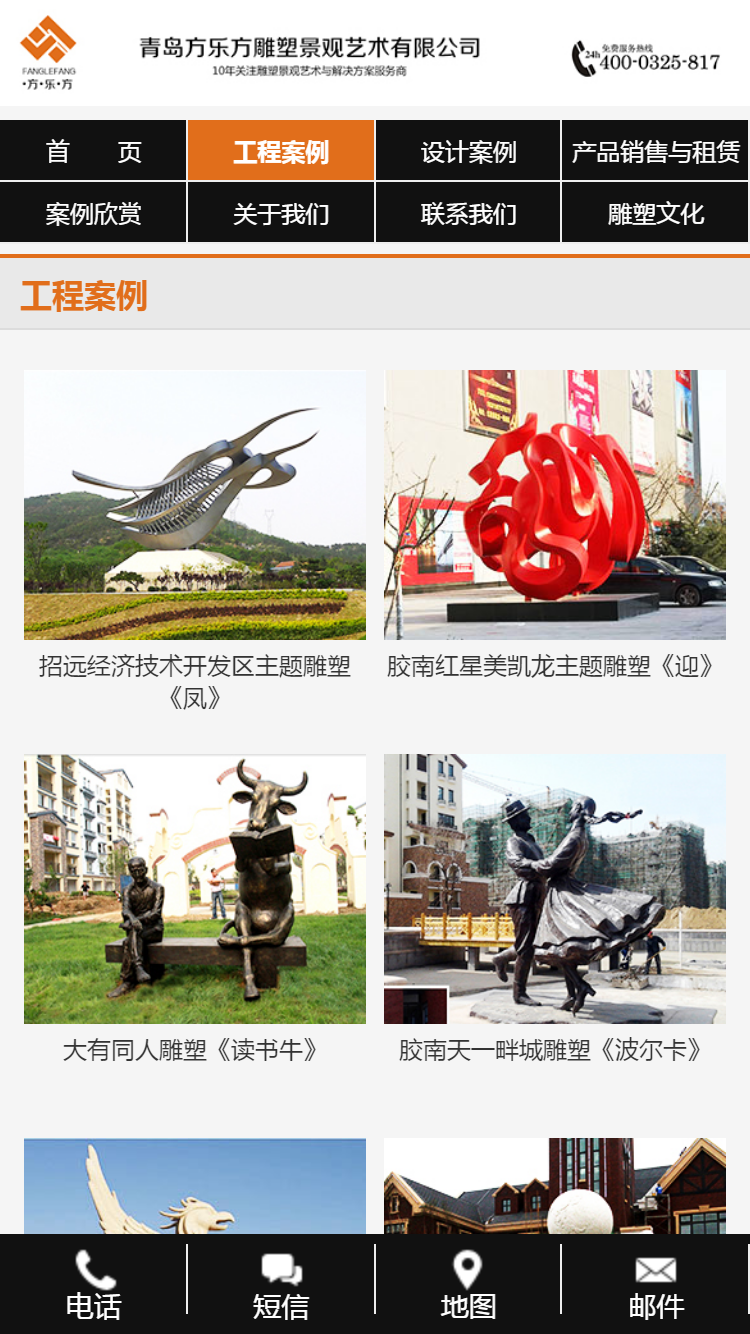Open the email envelope icon
Image resolution: width=750 pixels, height=1334 pixels.
655,1271
